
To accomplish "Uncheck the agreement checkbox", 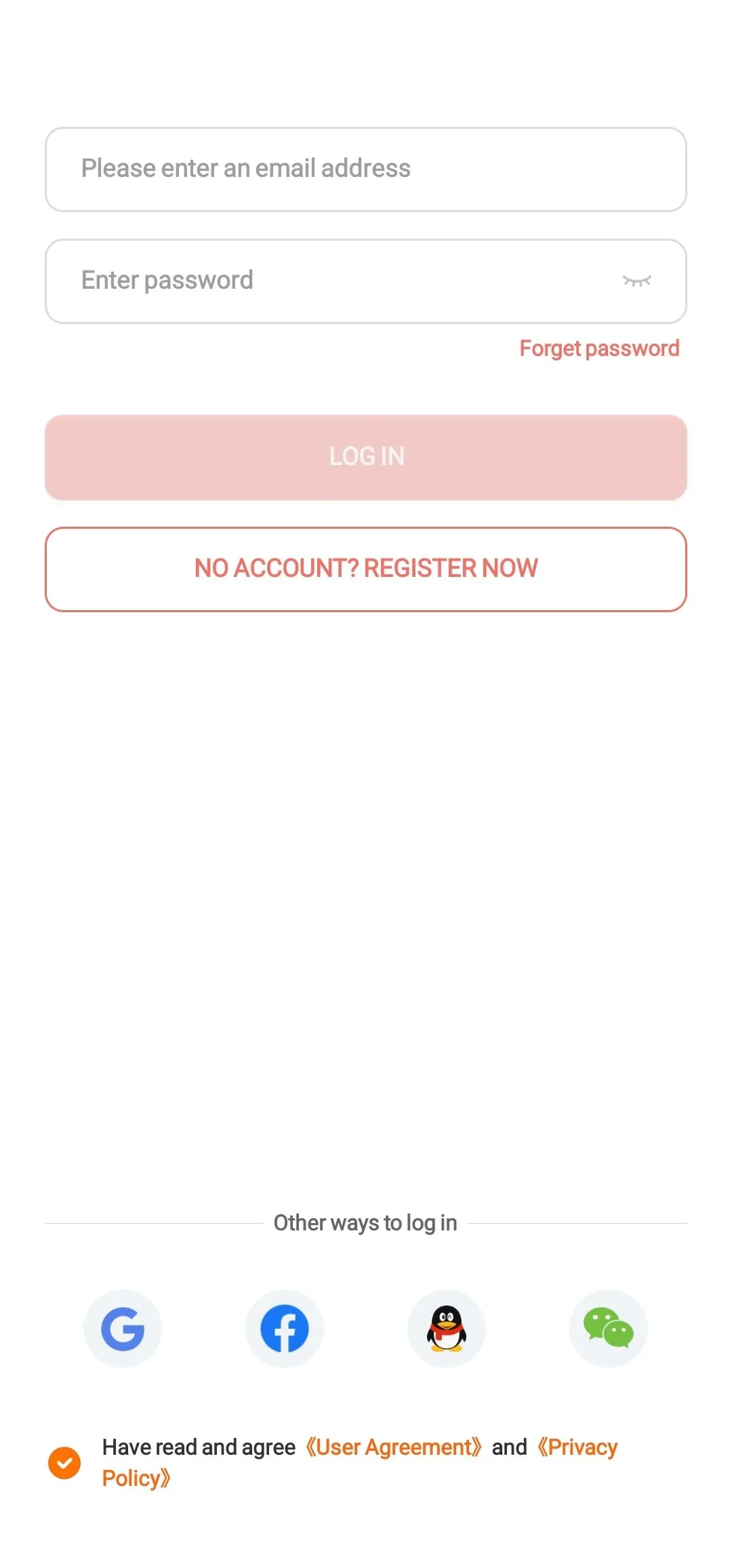I will pyautogui.click(x=64, y=1463).
